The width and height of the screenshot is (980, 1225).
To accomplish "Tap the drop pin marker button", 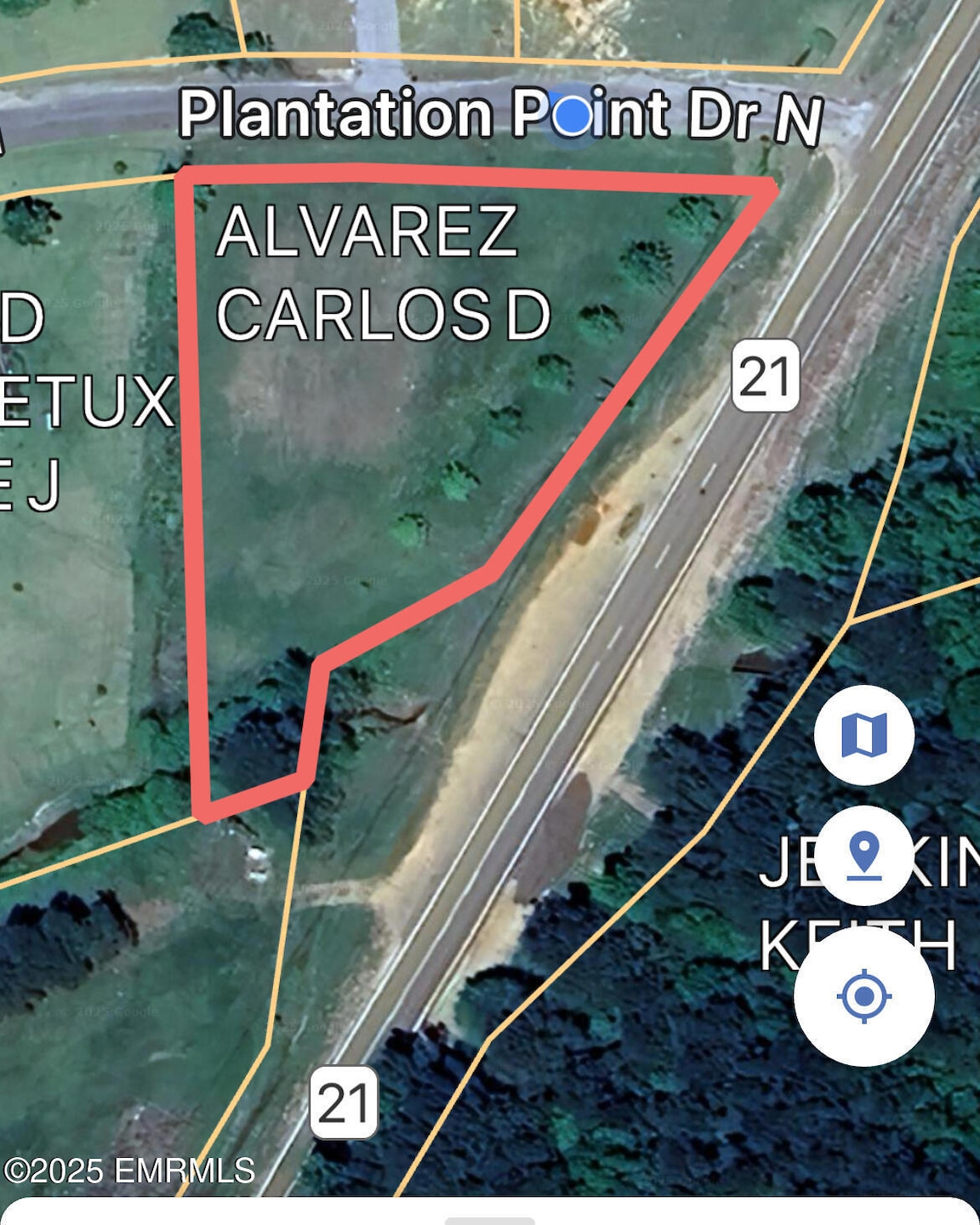I will point(863,855).
